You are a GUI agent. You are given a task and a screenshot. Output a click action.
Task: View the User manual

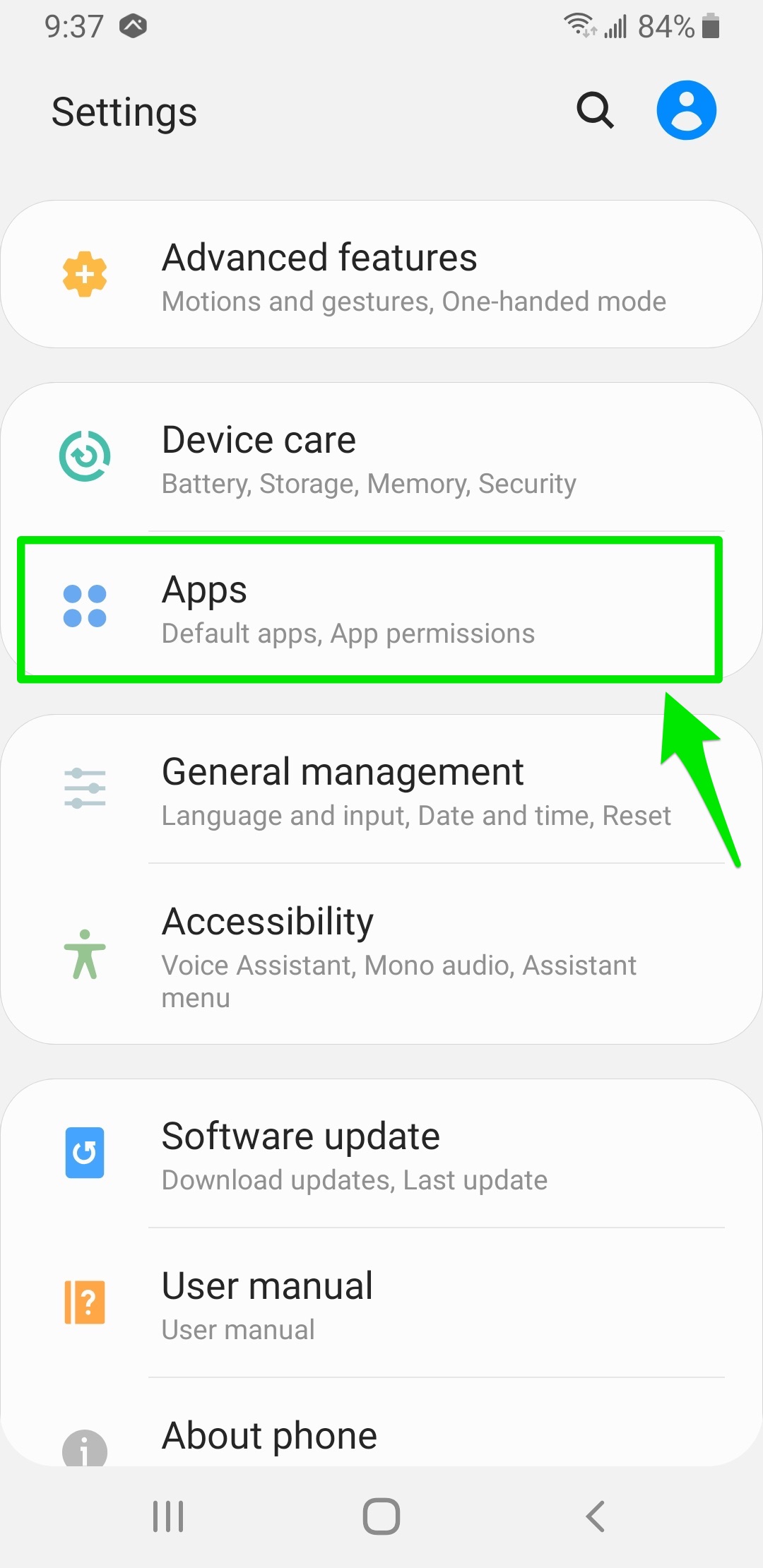[381, 1304]
